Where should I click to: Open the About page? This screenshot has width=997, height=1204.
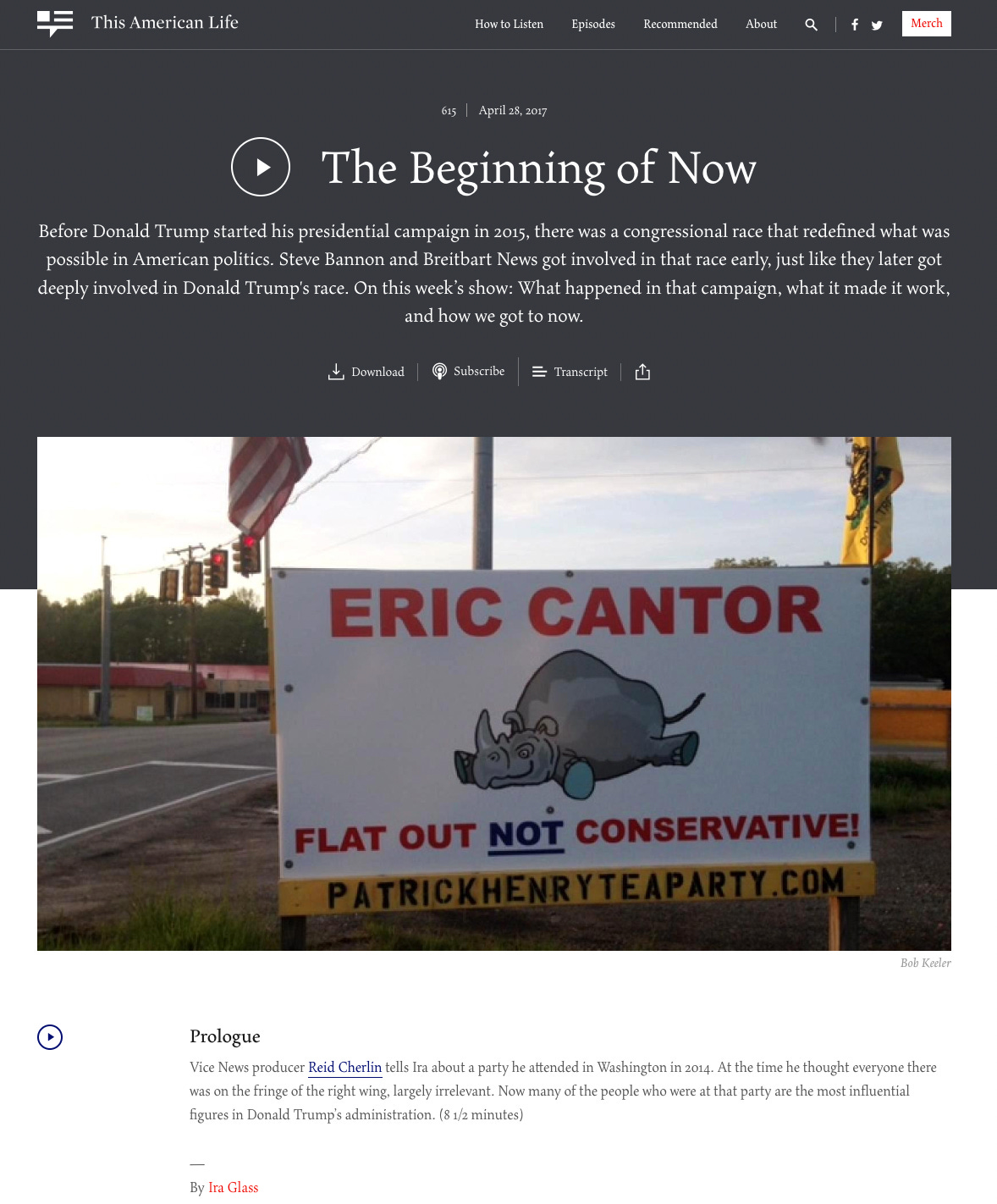761,24
